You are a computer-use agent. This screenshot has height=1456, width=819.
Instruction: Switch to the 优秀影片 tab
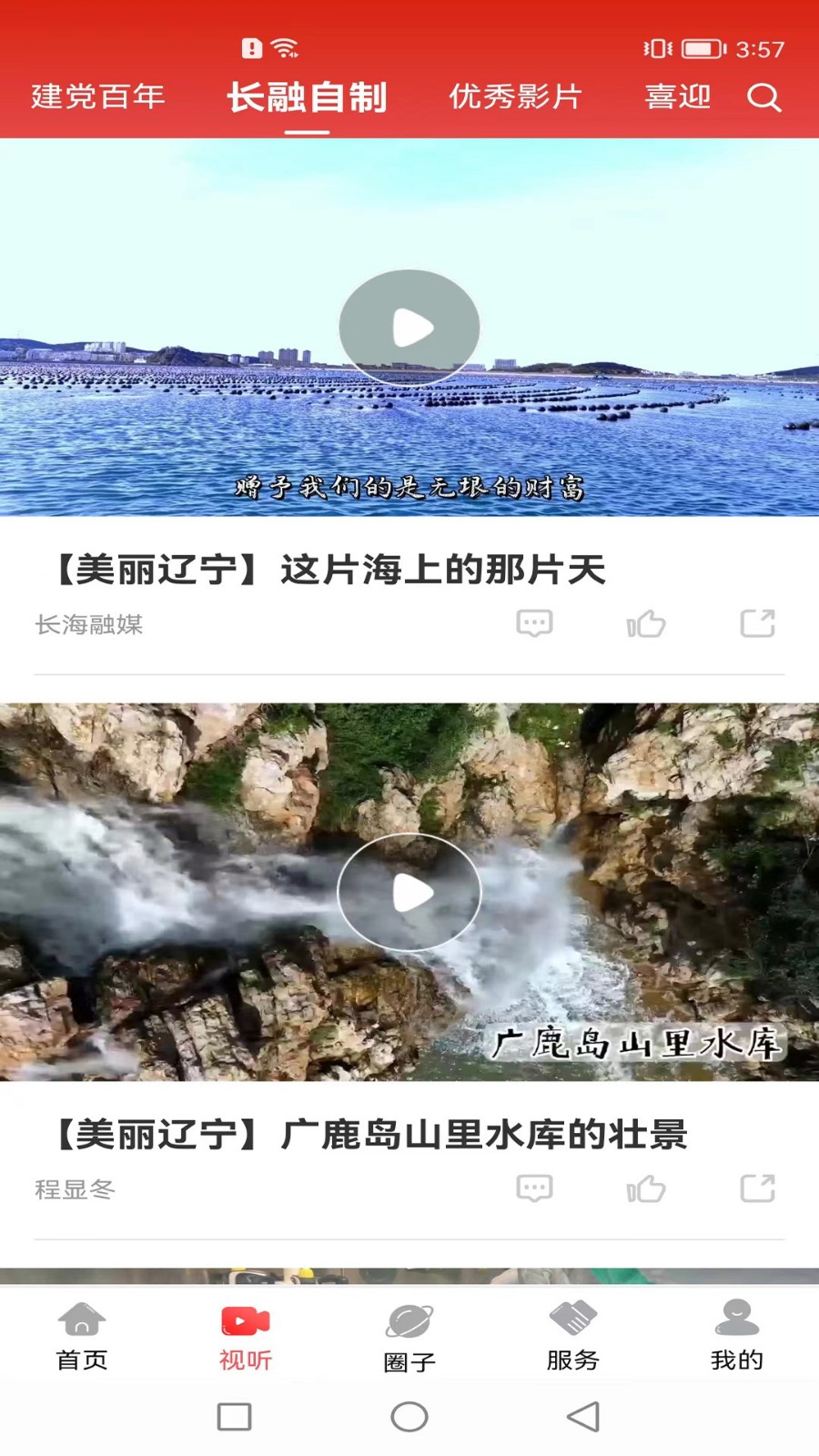point(517,96)
